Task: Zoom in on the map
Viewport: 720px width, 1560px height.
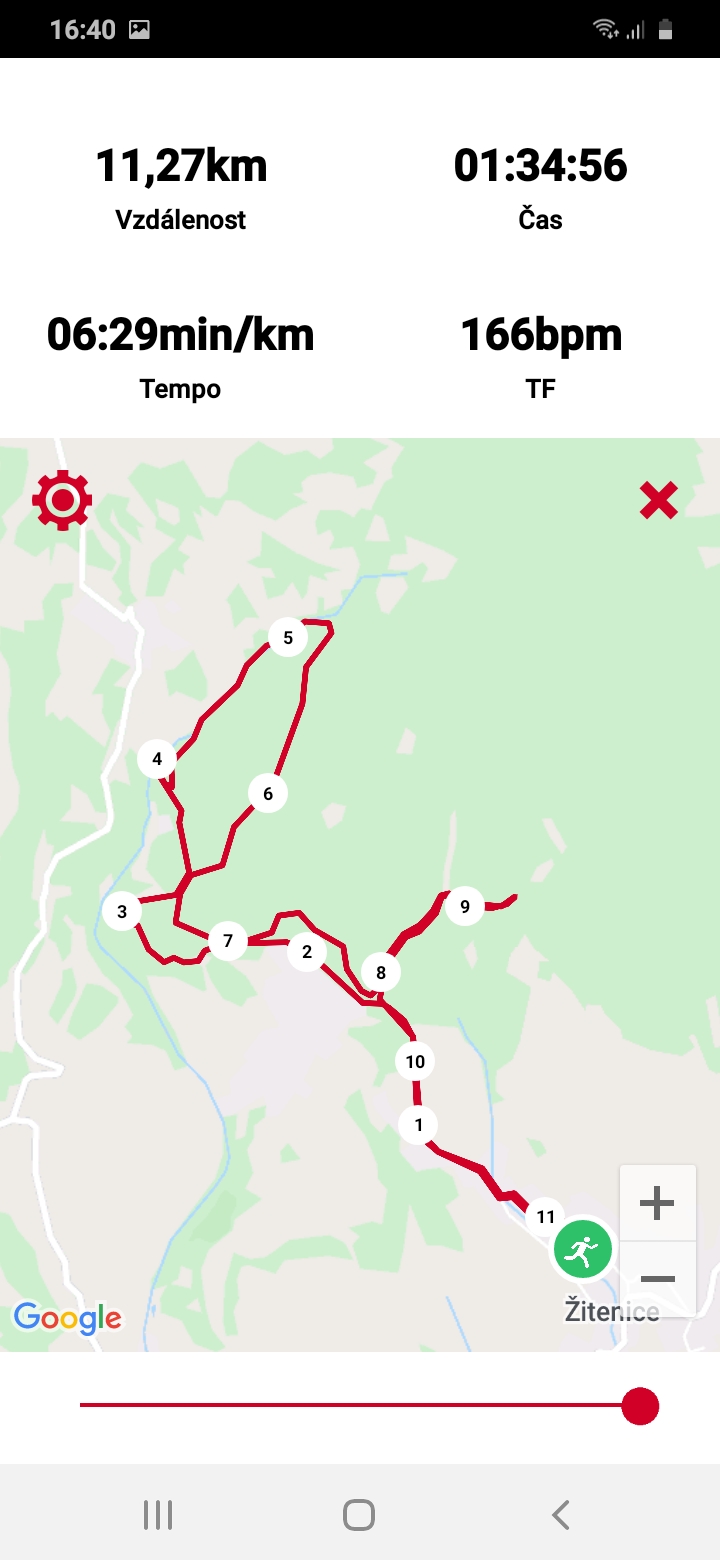Action: click(657, 1203)
